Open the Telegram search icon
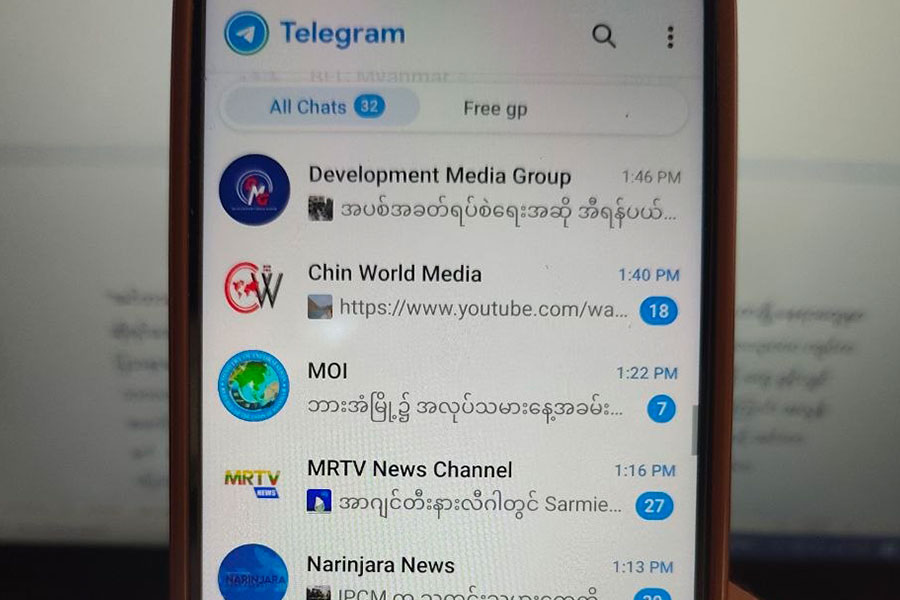This screenshot has width=900, height=600. pyautogui.click(x=603, y=37)
